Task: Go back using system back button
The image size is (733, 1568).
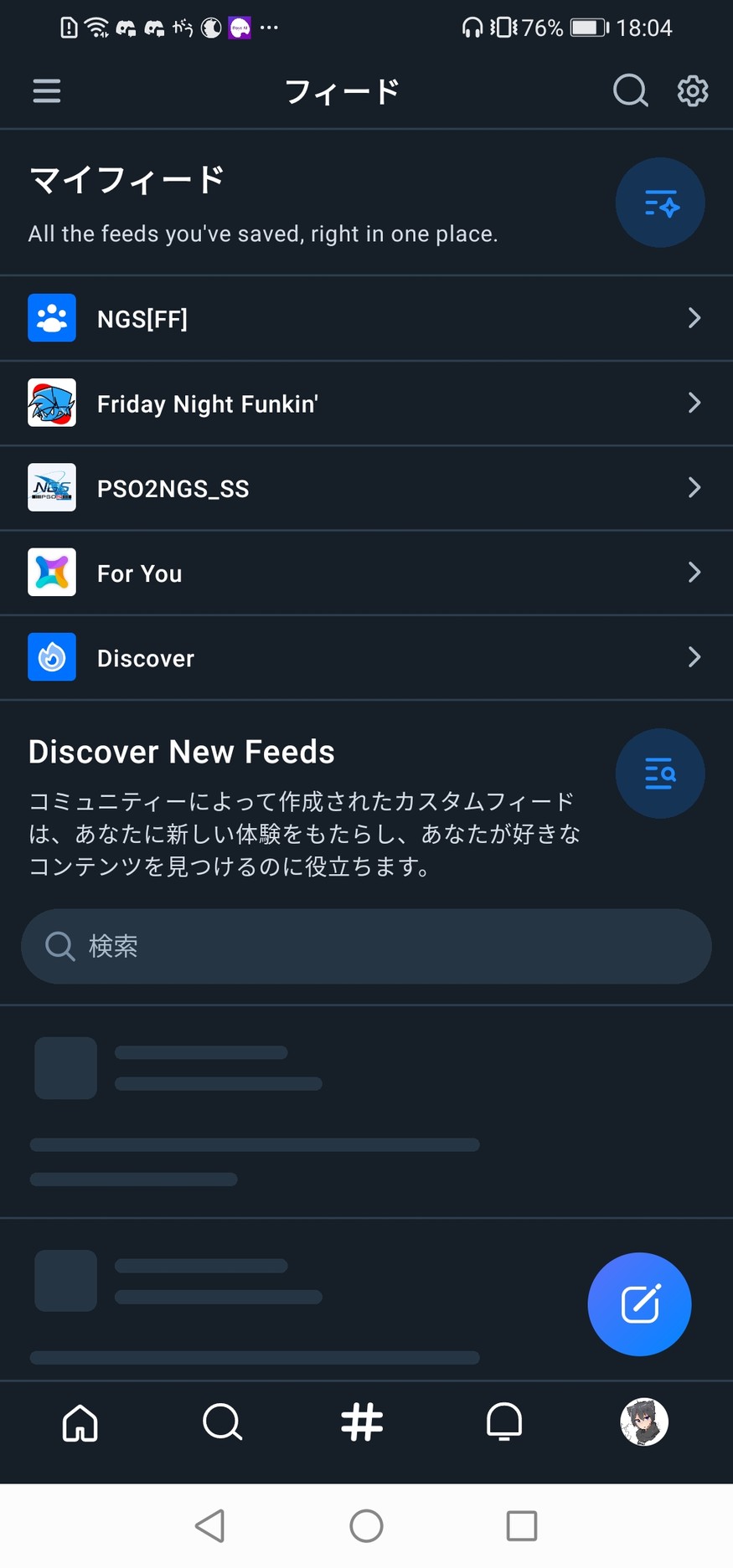Action: (x=210, y=1525)
